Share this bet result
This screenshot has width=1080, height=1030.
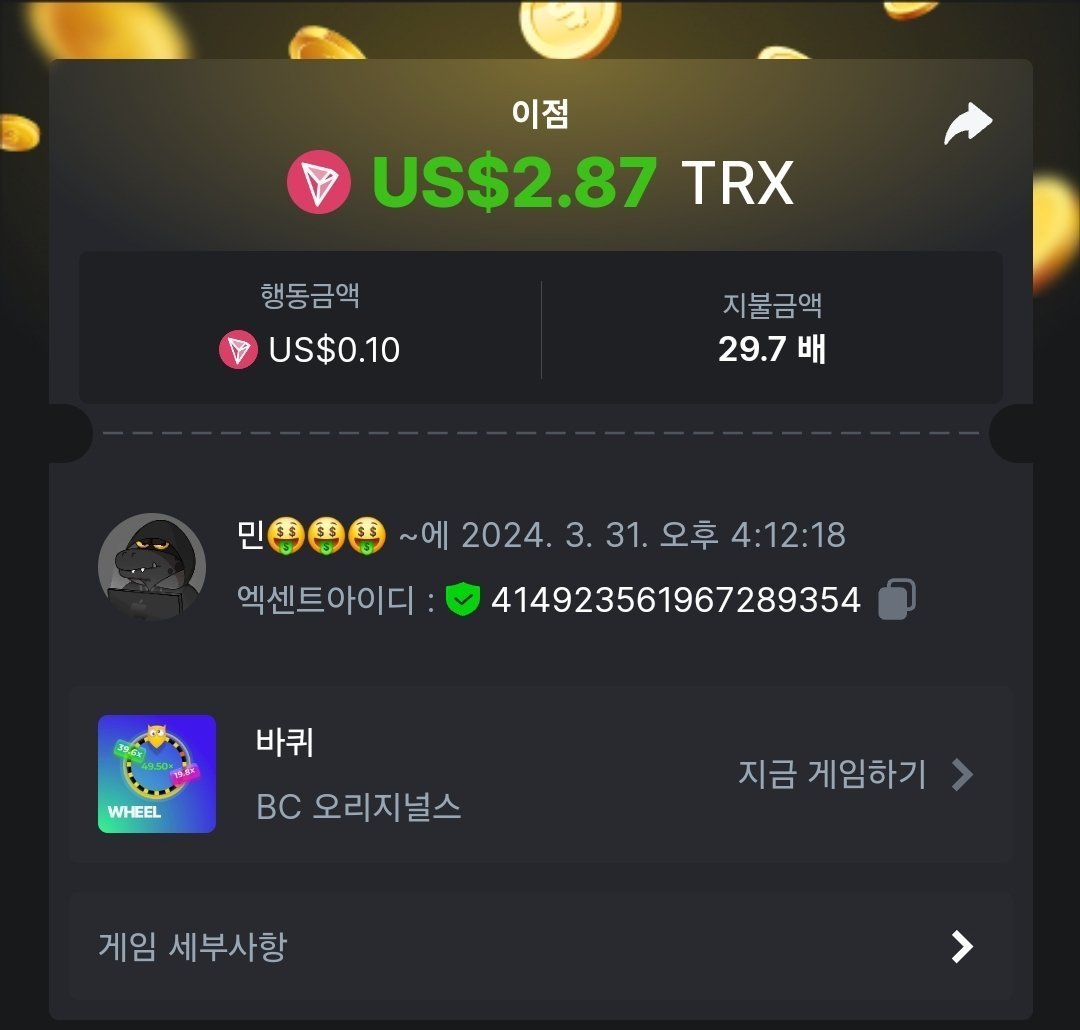click(x=968, y=125)
